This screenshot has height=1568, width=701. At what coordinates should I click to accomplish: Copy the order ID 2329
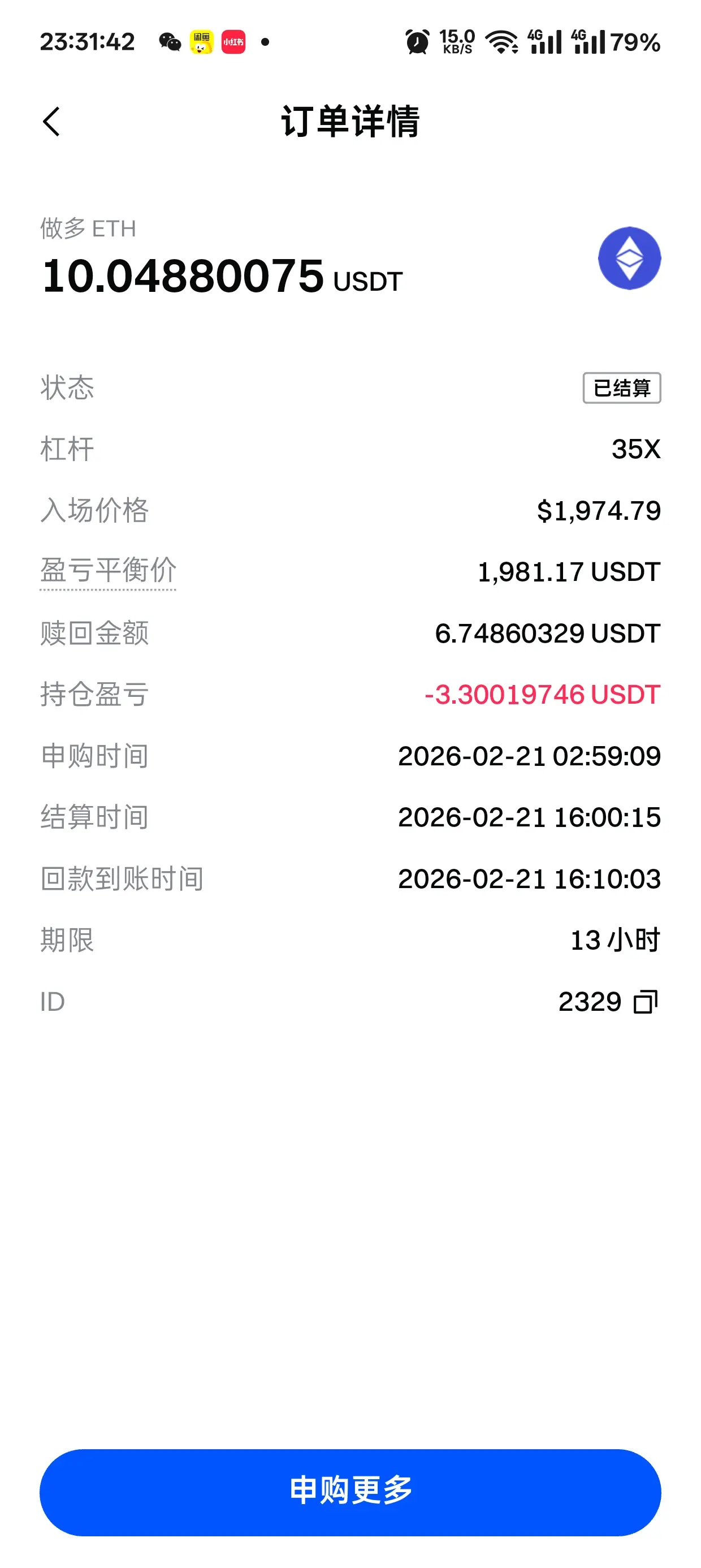(645, 1002)
